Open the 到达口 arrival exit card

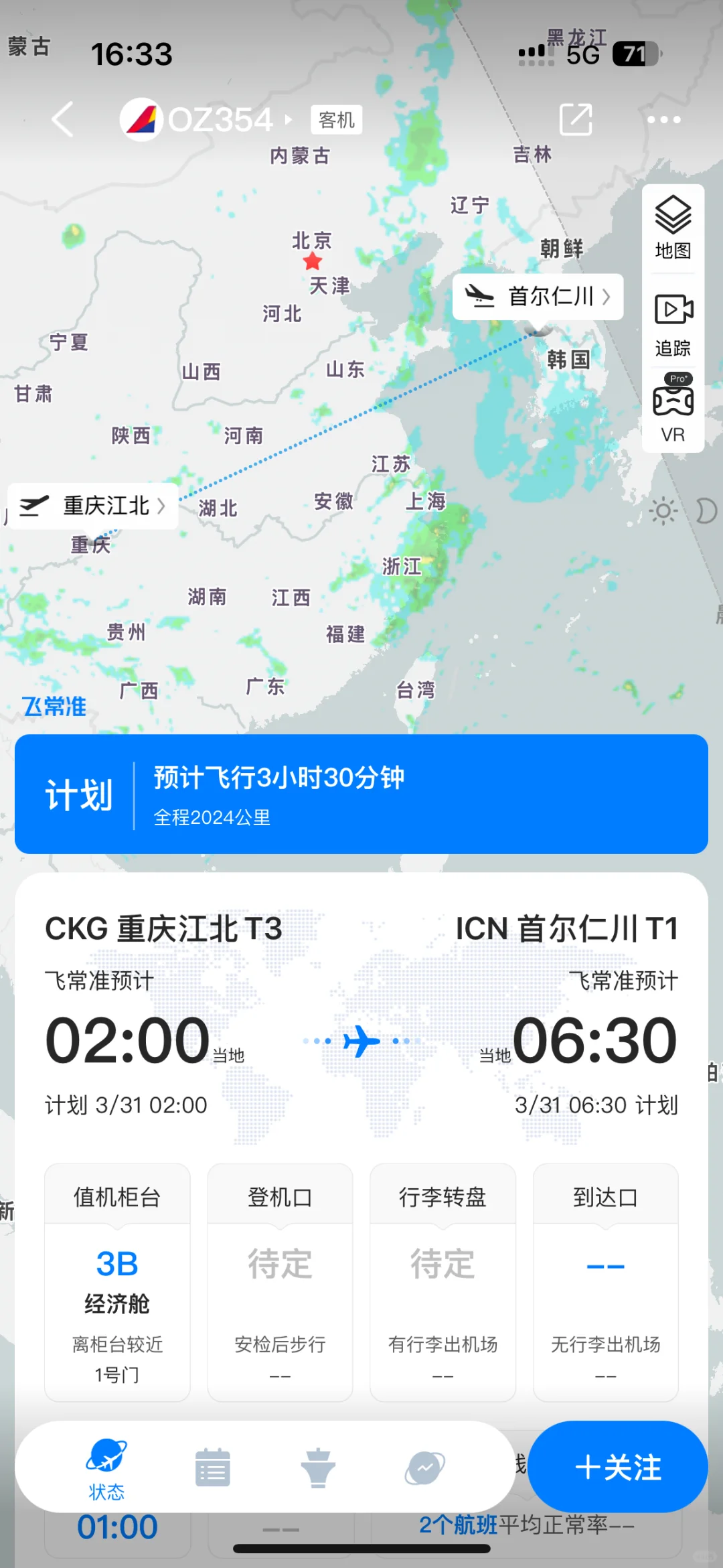point(605,1281)
